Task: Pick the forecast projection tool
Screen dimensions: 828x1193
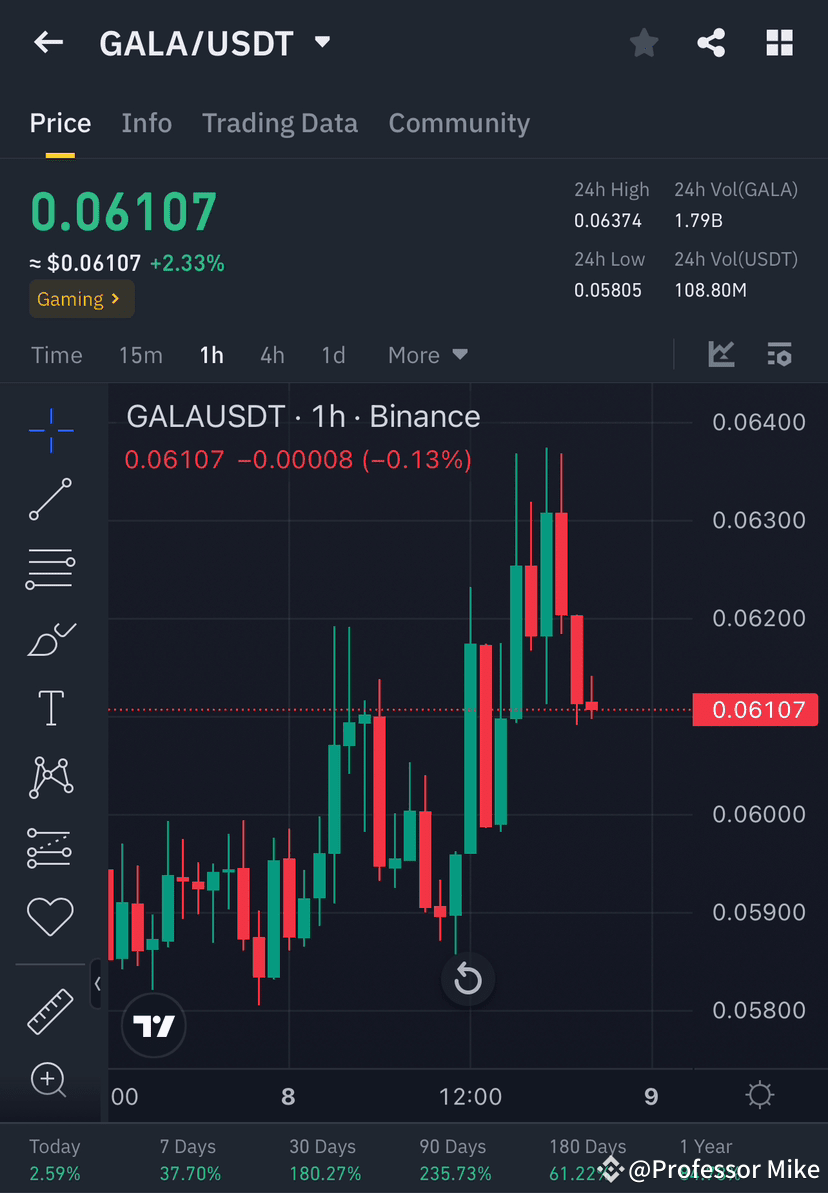Action: [x=50, y=847]
